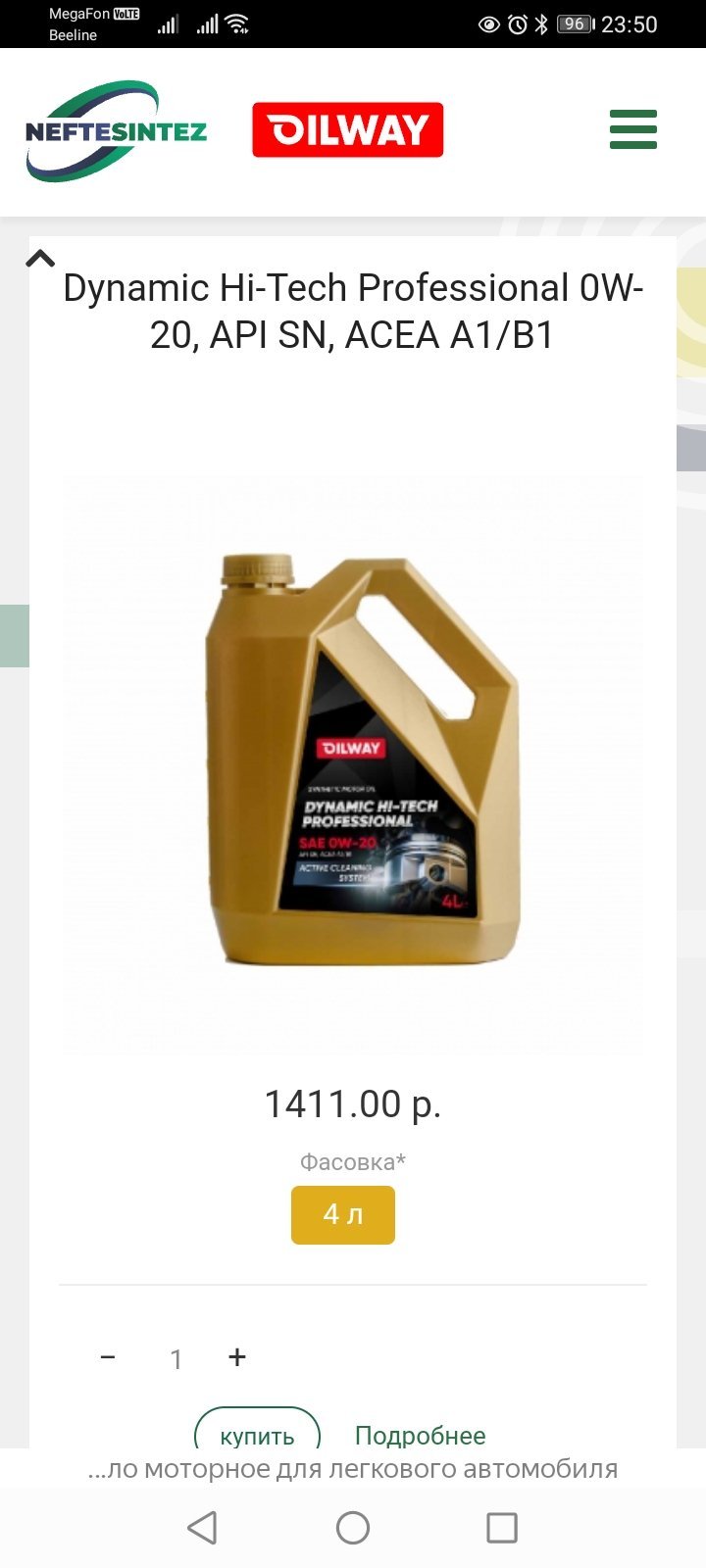Open the Подробнее details link
The image size is (706, 1568).
[x=420, y=1435]
